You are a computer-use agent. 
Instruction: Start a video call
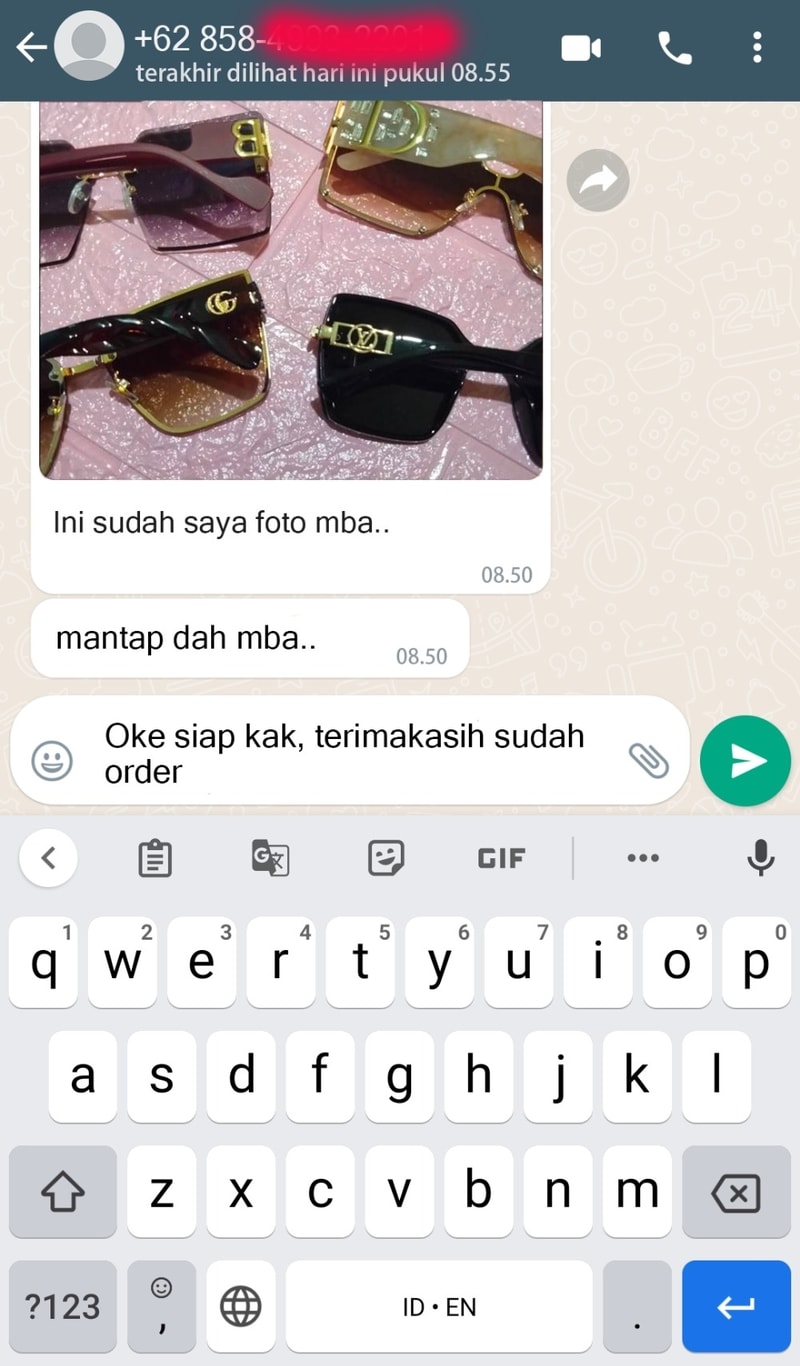581,48
